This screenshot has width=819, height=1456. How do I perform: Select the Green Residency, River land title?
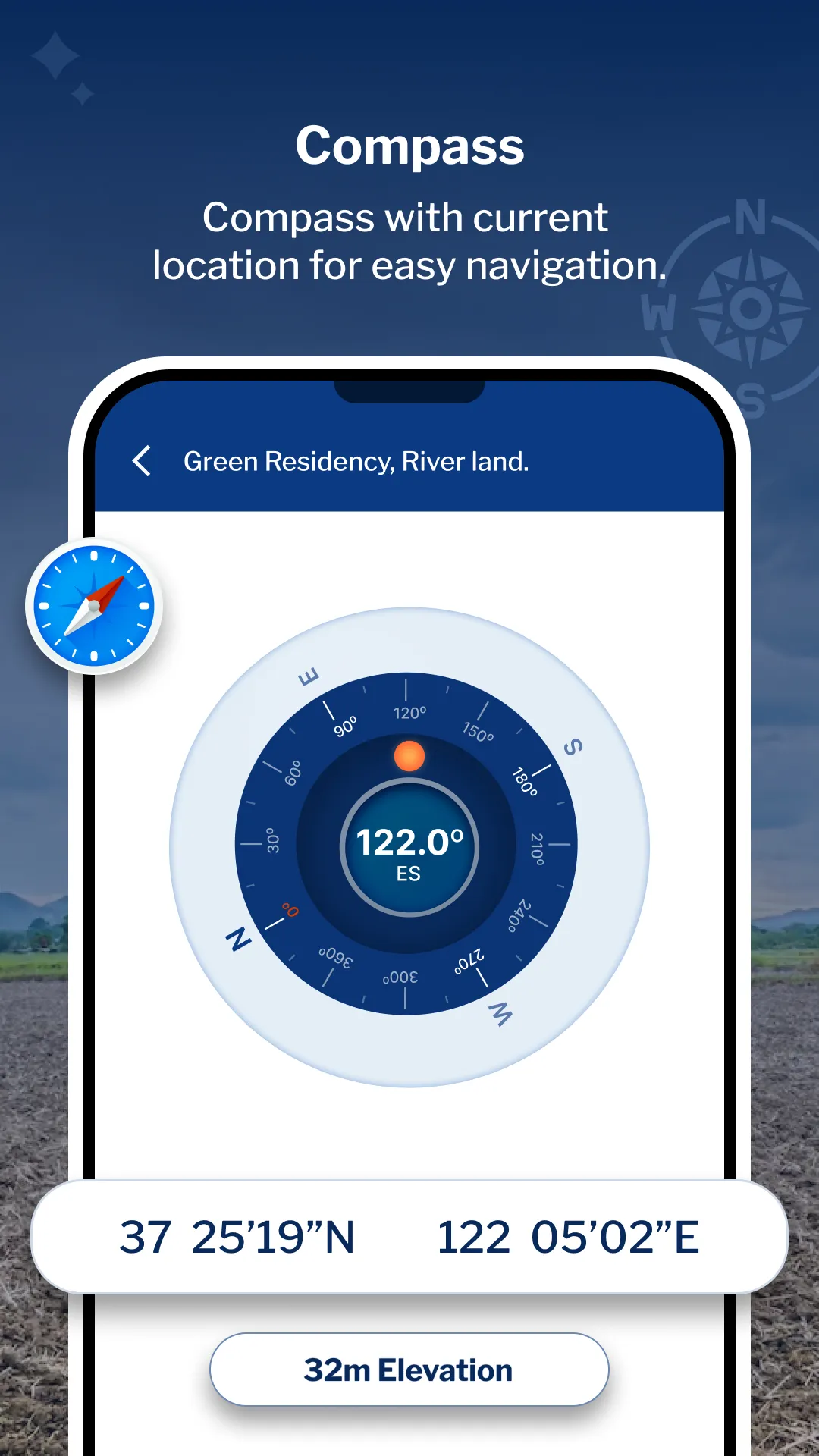(356, 461)
